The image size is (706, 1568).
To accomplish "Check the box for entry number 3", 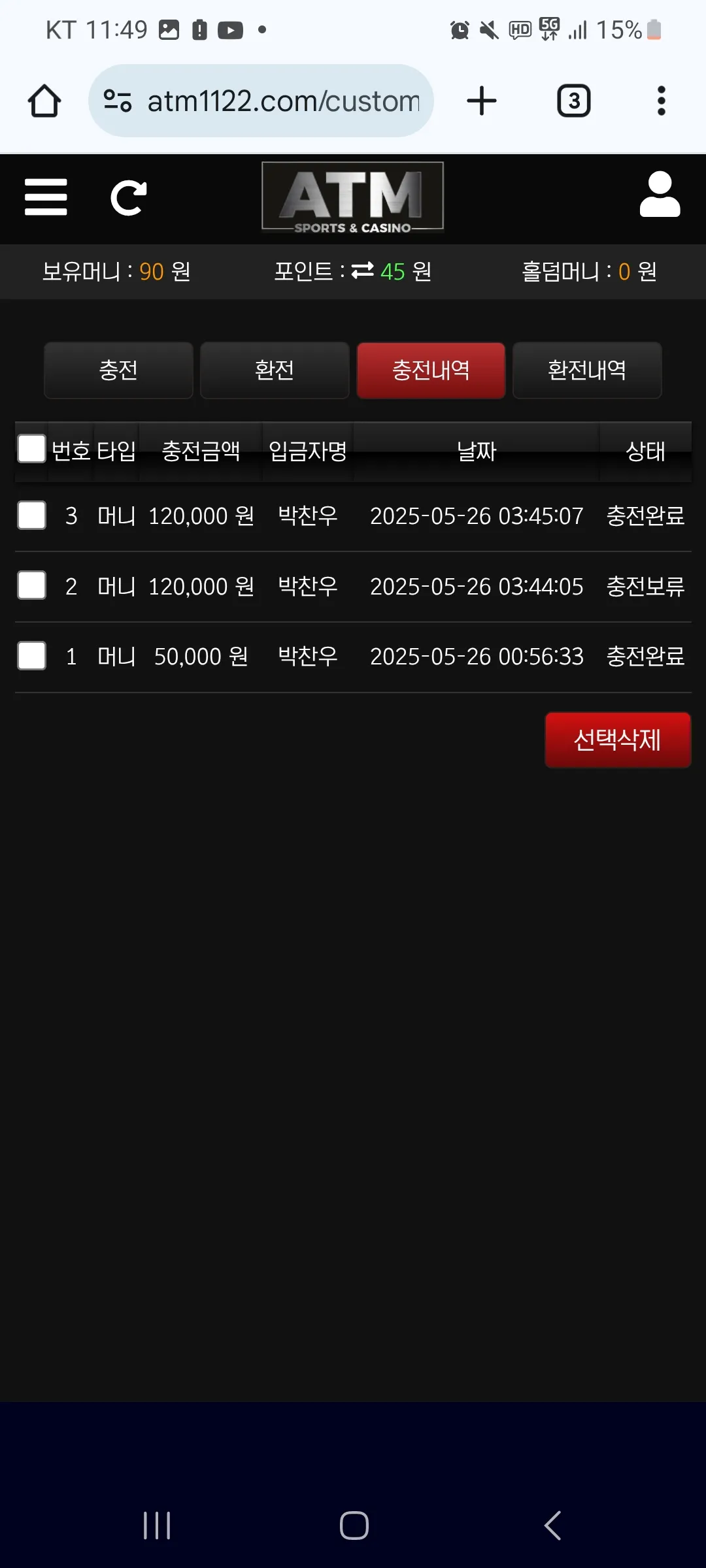I will click(x=31, y=515).
